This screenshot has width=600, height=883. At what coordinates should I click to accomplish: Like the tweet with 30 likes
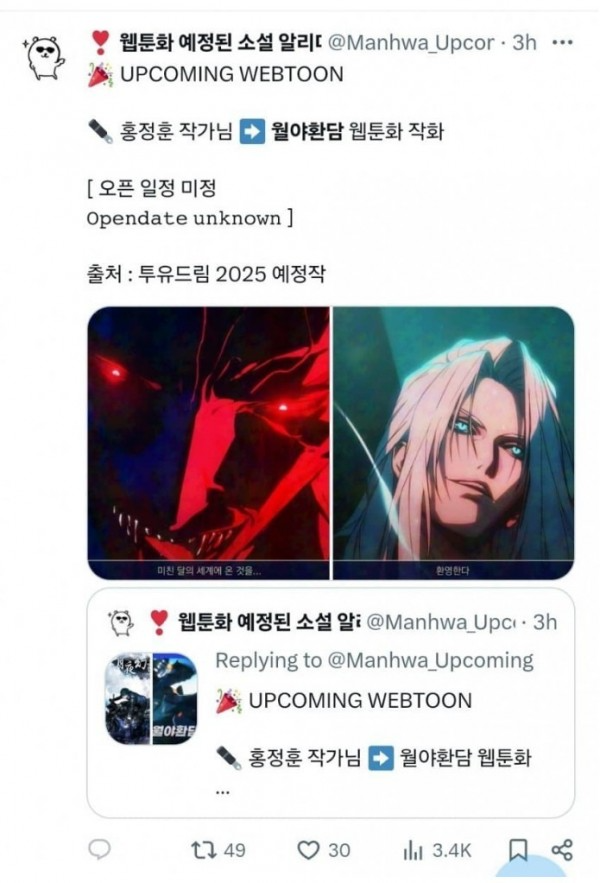click(x=308, y=850)
